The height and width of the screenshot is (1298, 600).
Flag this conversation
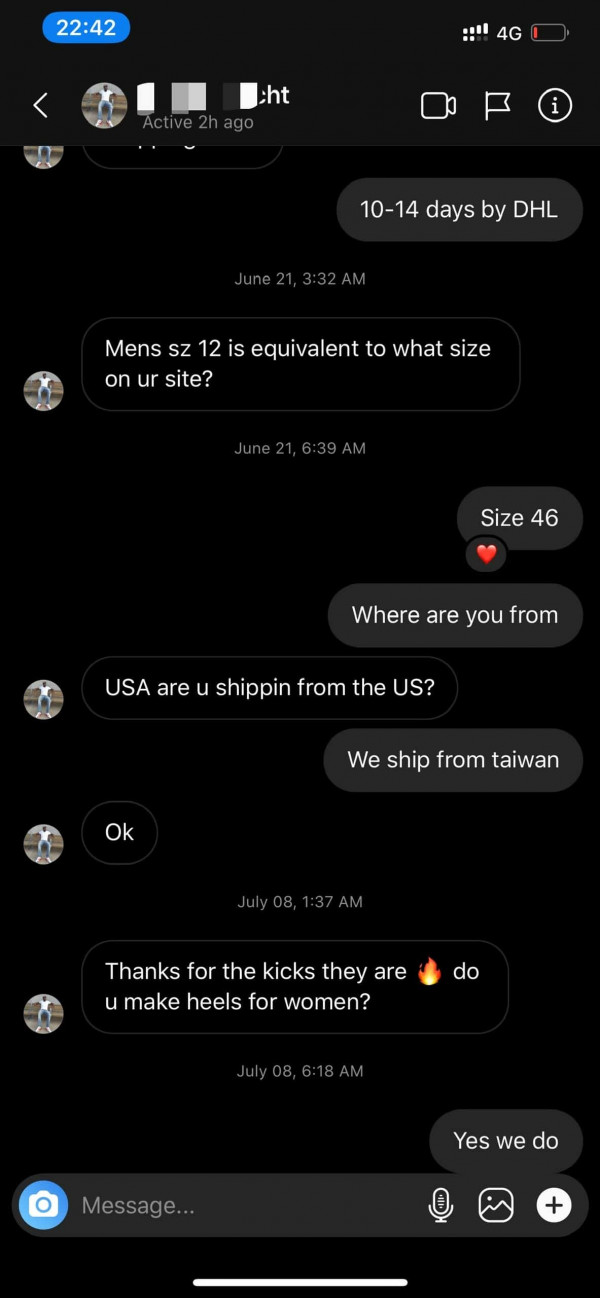pyautogui.click(x=497, y=105)
